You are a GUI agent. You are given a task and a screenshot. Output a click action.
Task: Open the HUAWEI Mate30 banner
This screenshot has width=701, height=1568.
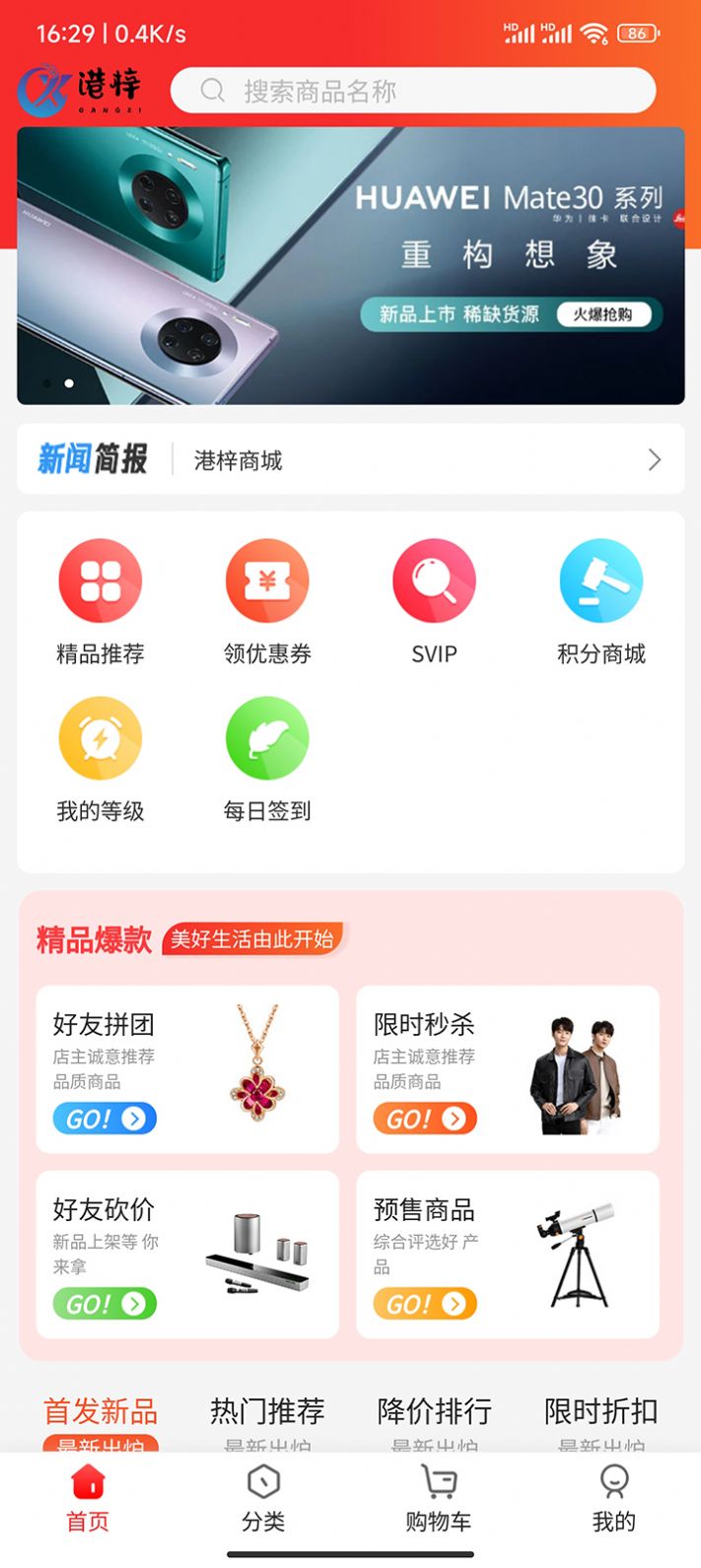pyautogui.click(x=351, y=266)
